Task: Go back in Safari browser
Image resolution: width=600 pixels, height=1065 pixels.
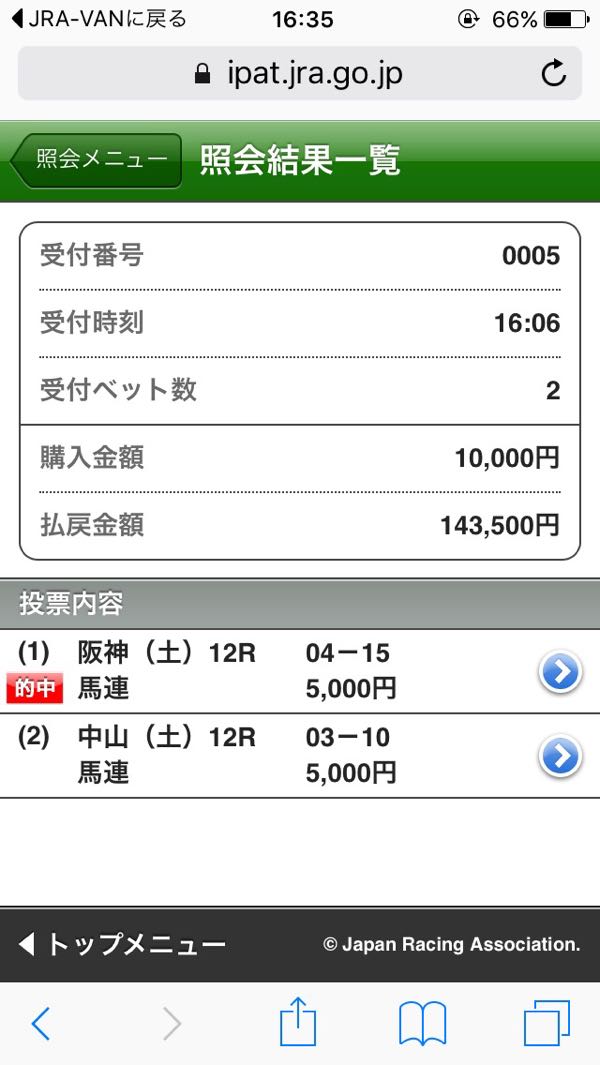Action: pos(41,1024)
